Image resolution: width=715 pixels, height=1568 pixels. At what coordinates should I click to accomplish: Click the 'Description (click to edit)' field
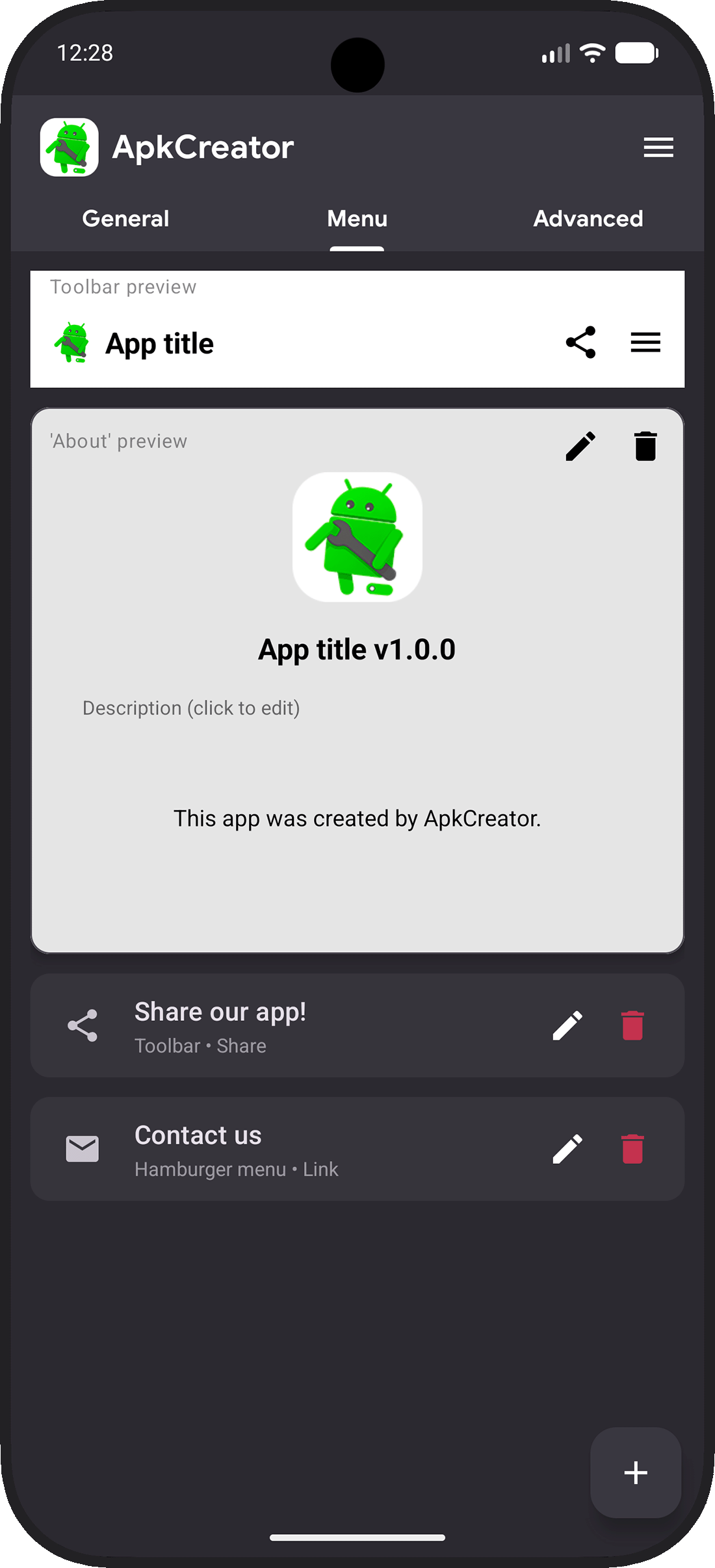192,708
